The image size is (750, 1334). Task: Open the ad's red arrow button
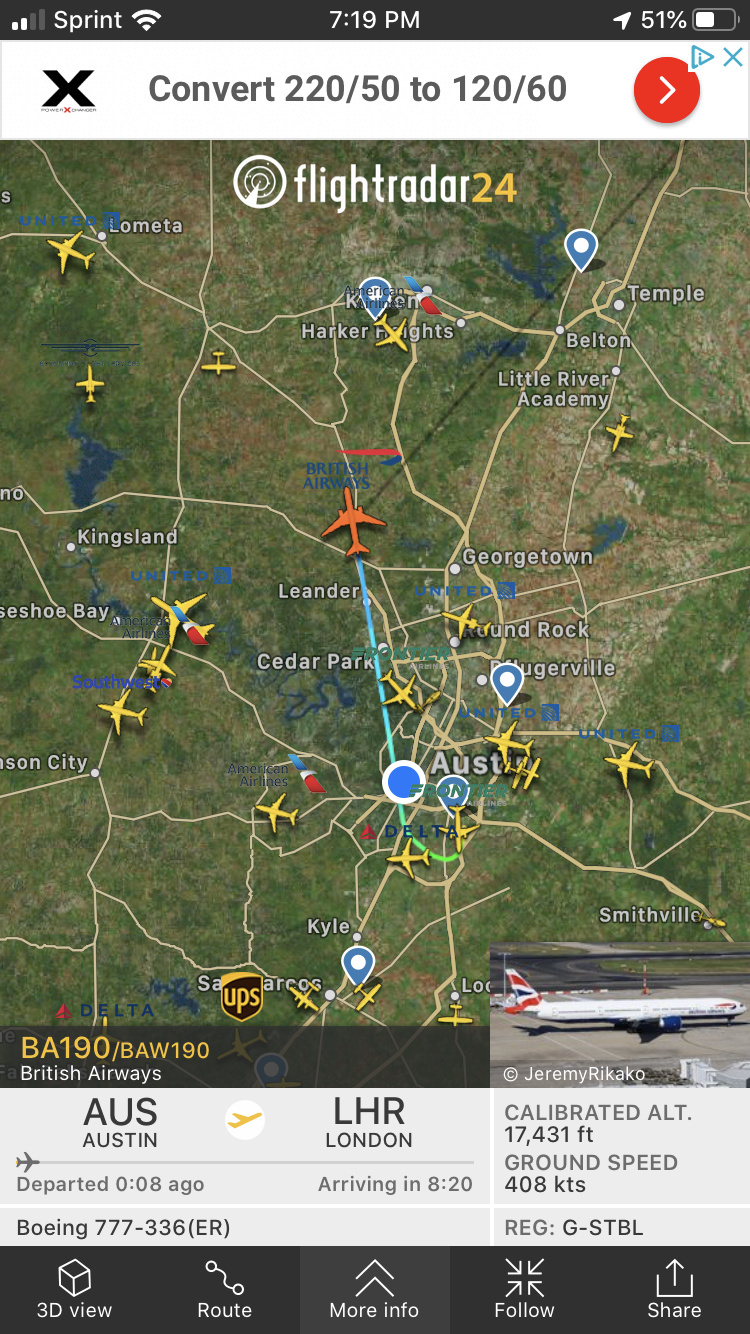point(667,90)
